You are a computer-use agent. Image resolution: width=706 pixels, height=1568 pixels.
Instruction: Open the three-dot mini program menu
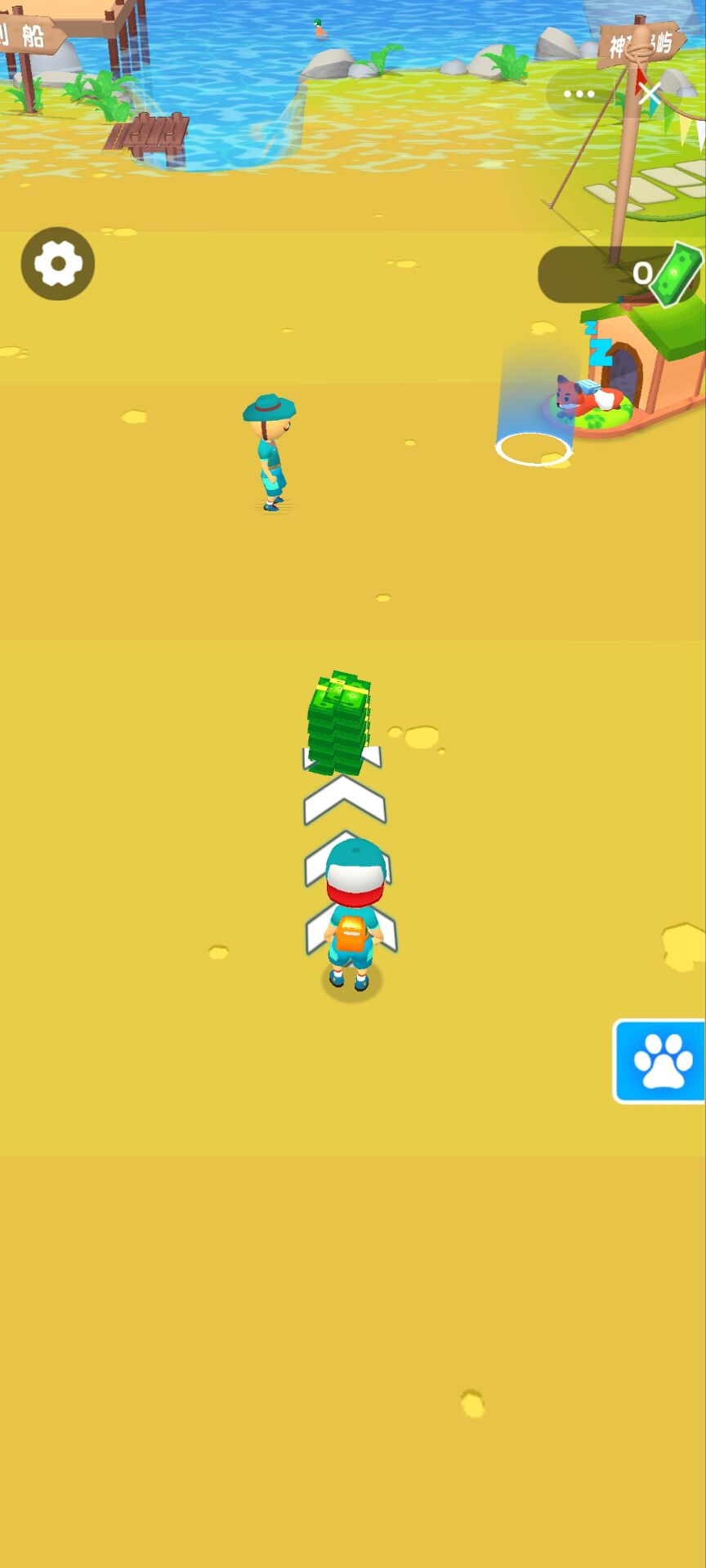click(x=579, y=95)
